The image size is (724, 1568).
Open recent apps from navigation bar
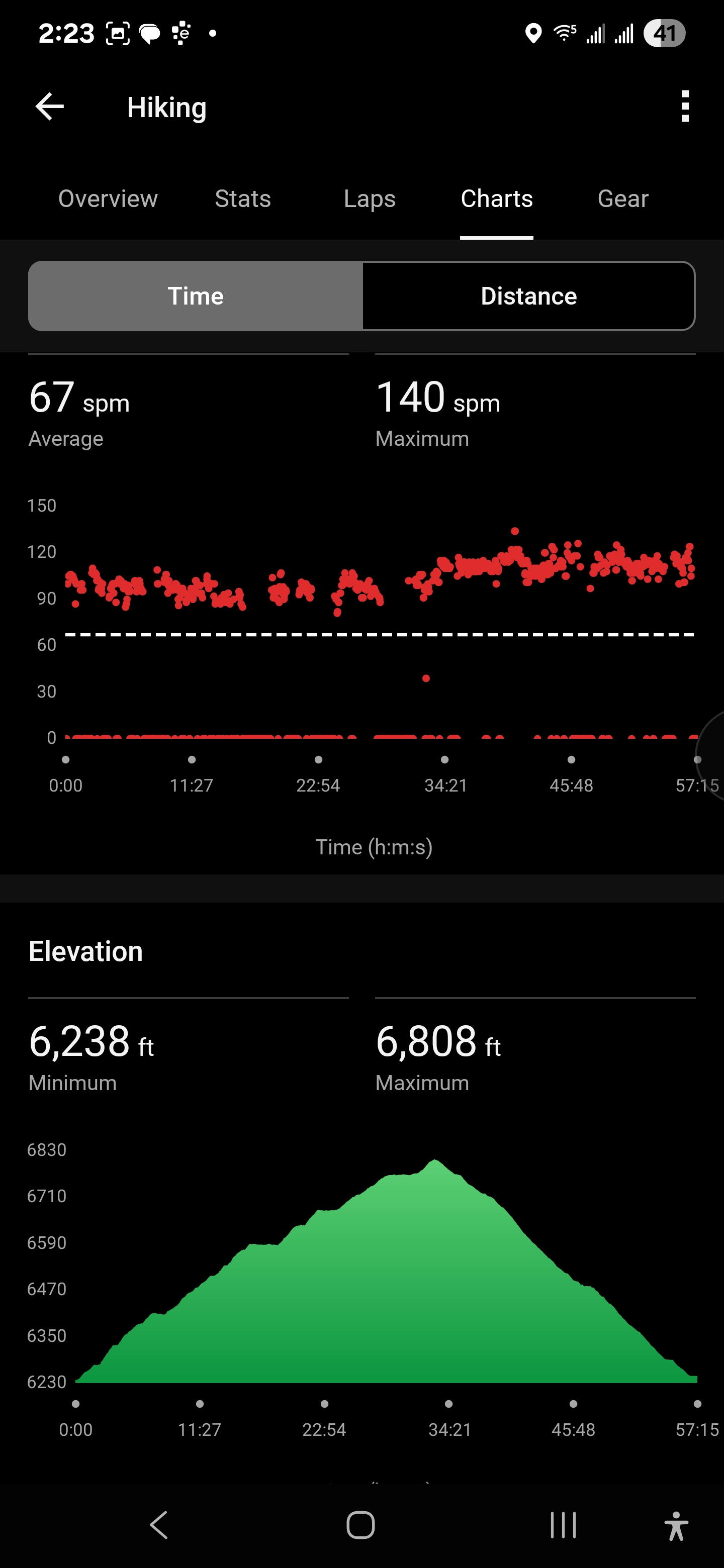click(x=563, y=1525)
